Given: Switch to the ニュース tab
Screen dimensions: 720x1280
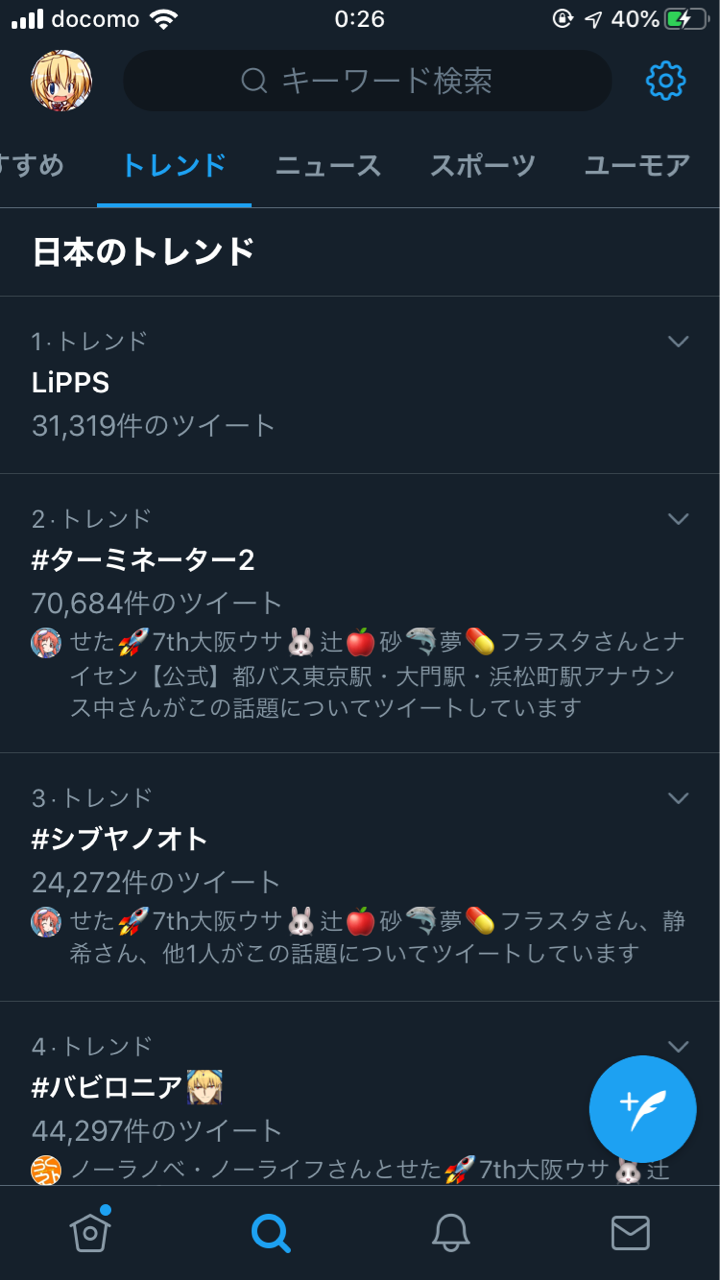Looking at the screenshot, I should pyautogui.click(x=328, y=166).
